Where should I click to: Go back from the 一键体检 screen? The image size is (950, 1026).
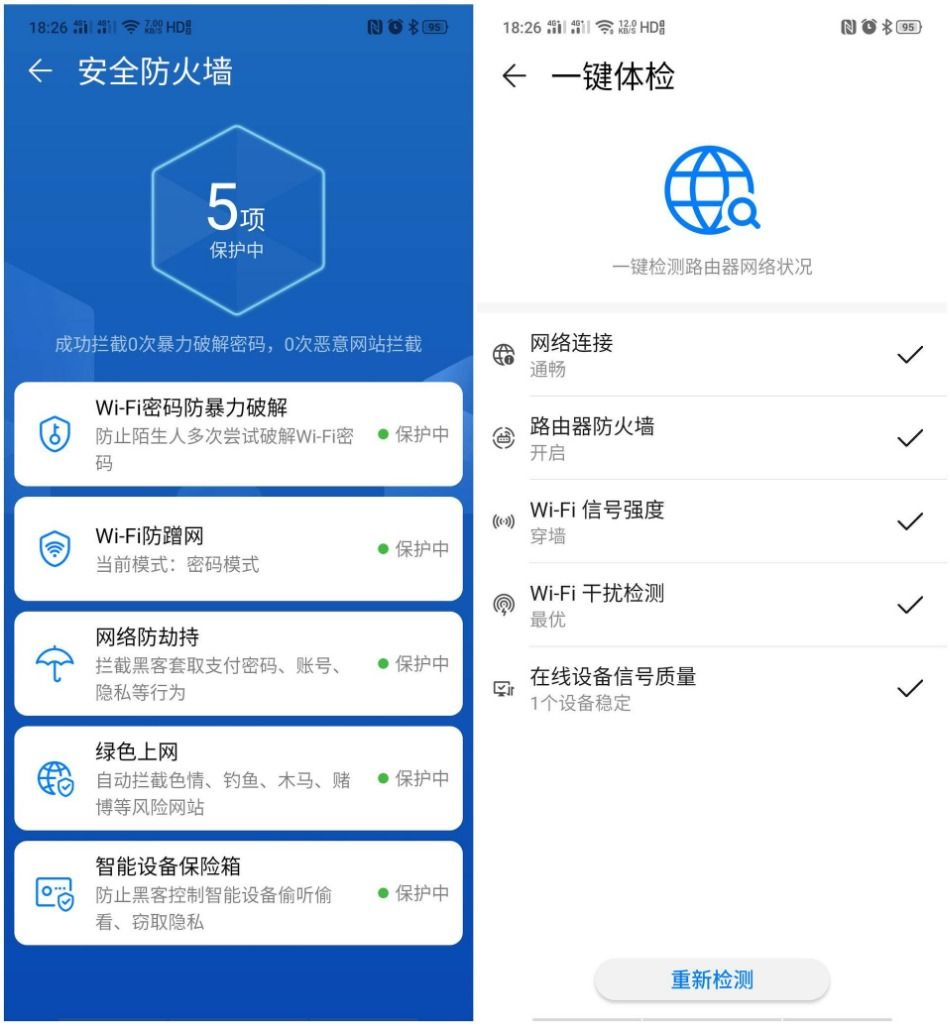(x=514, y=76)
